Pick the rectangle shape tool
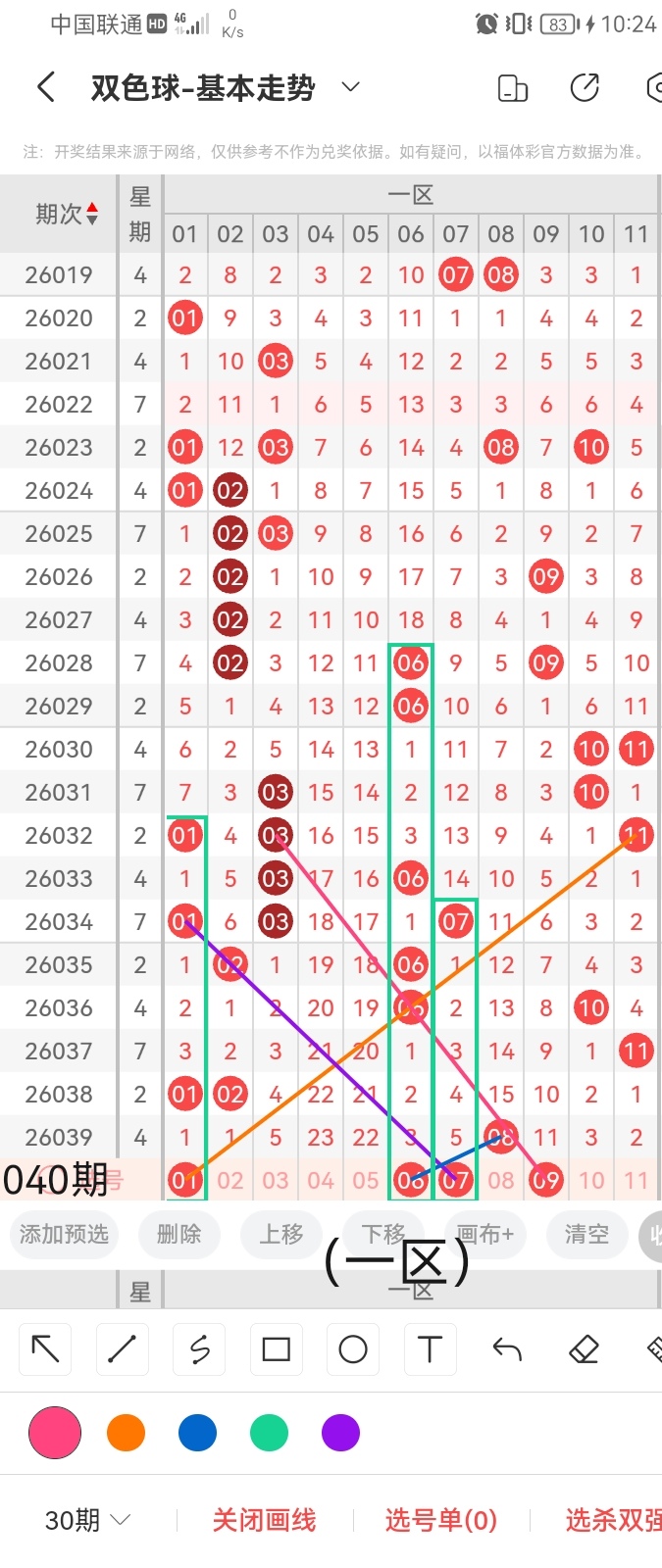Viewport: 662px width, 1568px height. click(276, 1349)
